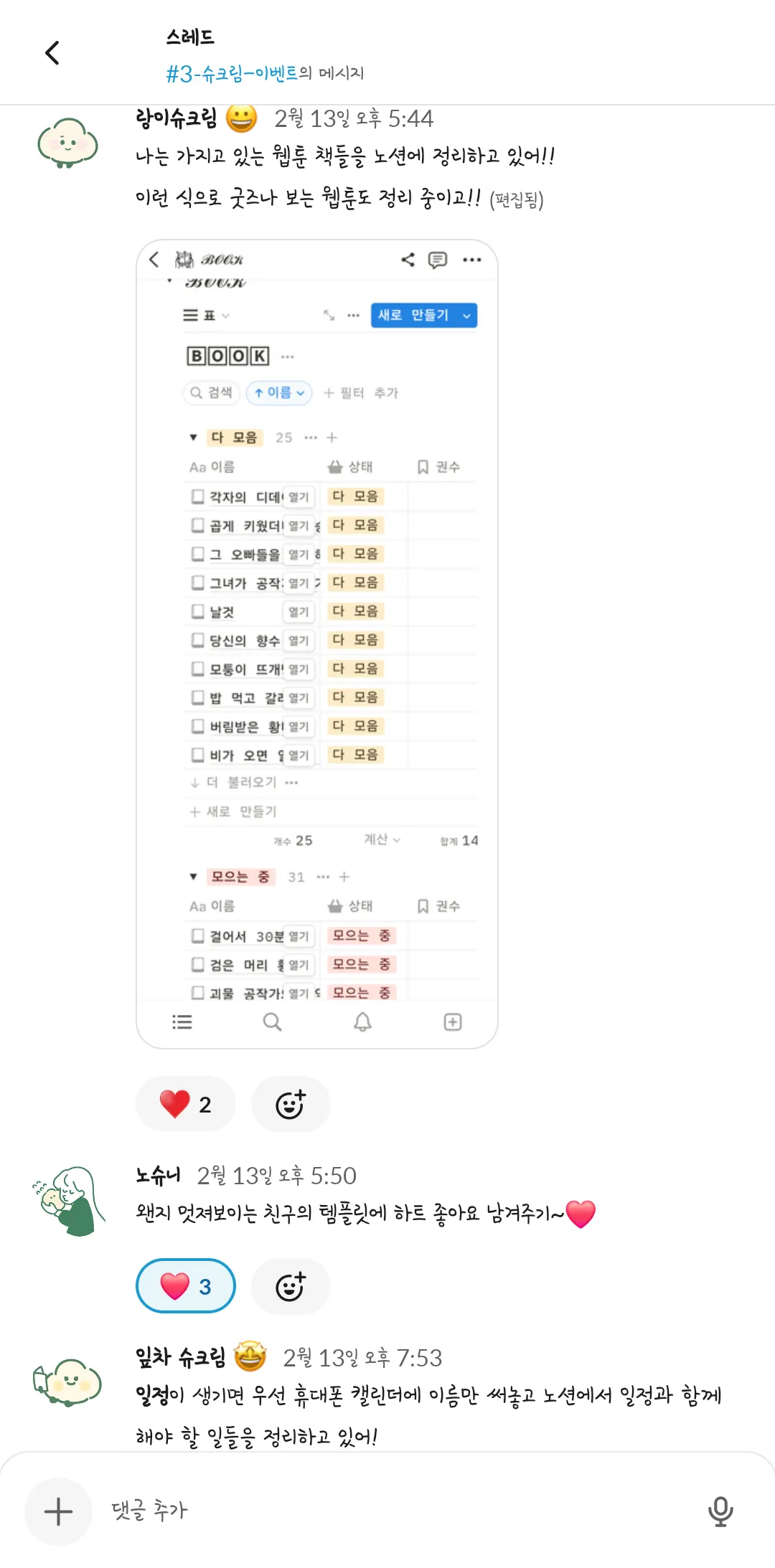View 잎차 슈크림's profile avatar
Screen dimensions: 775x1568
(x=68, y=1382)
